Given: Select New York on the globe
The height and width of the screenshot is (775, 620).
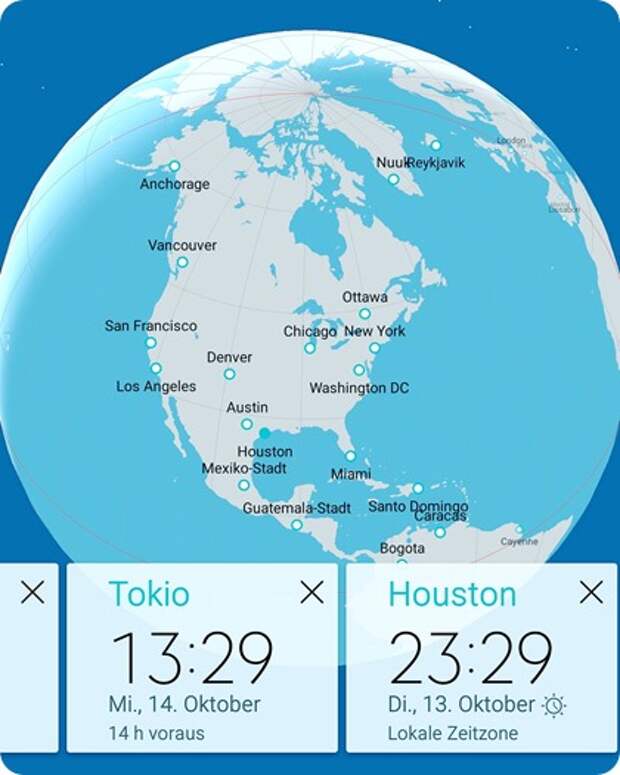Looking at the screenshot, I should click(375, 348).
